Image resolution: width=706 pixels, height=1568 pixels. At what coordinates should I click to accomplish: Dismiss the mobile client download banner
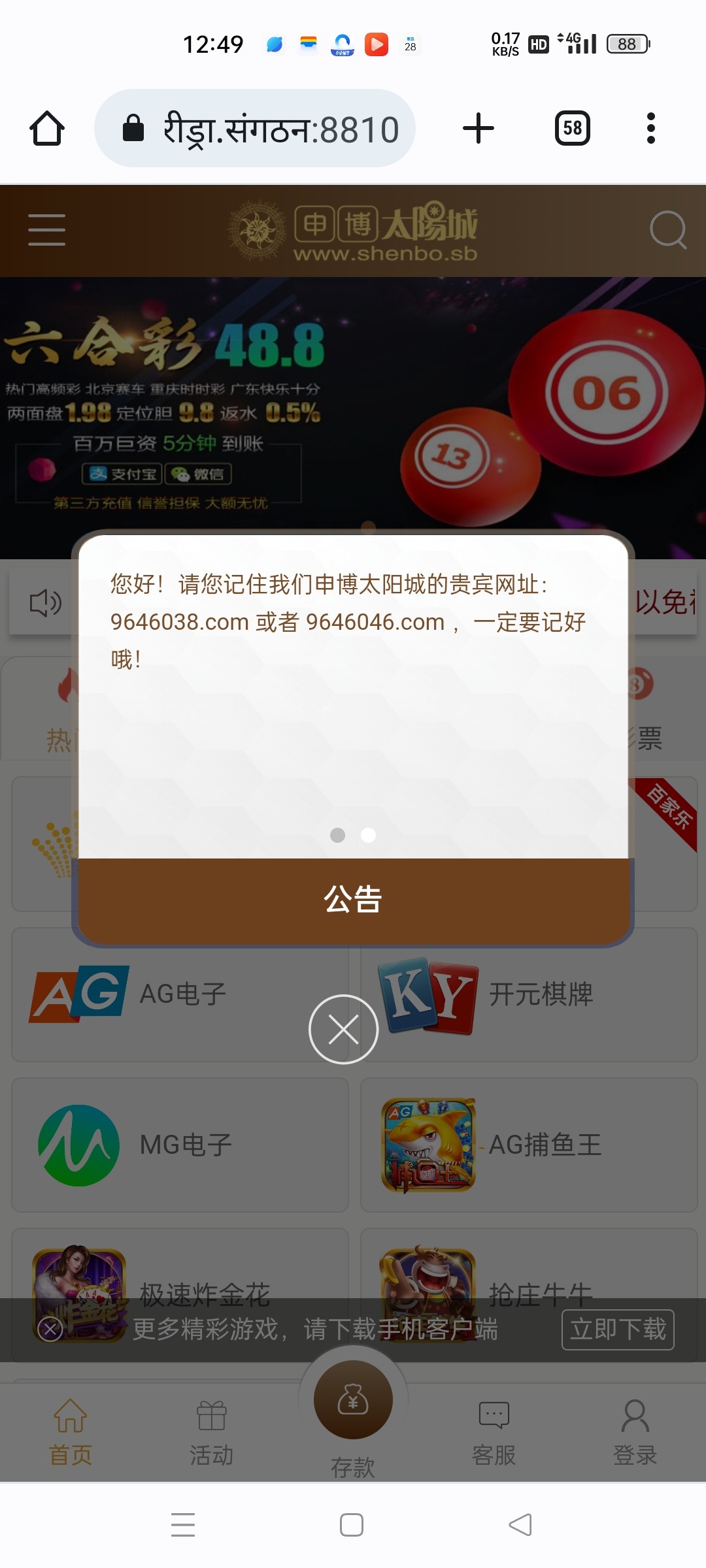[x=50, y=1329]
